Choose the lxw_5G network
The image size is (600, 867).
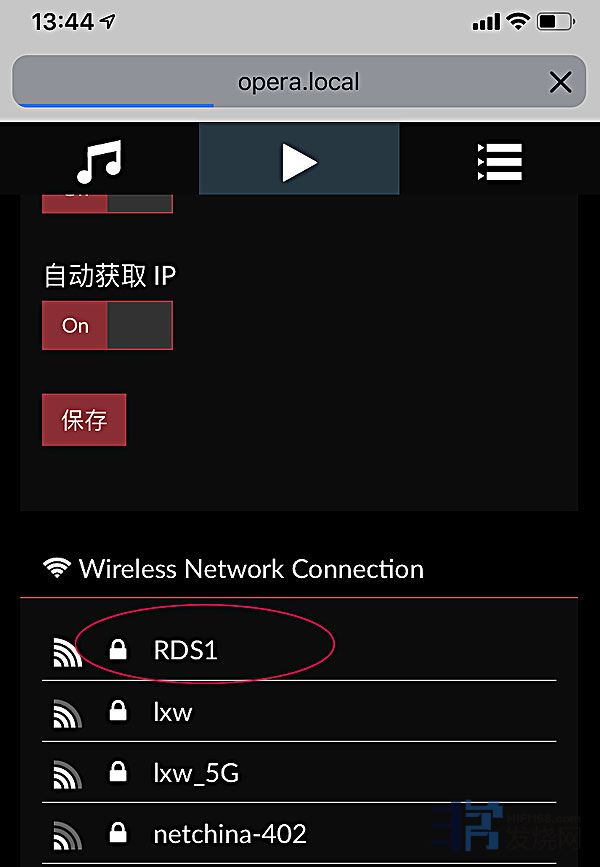click(196, 773)
